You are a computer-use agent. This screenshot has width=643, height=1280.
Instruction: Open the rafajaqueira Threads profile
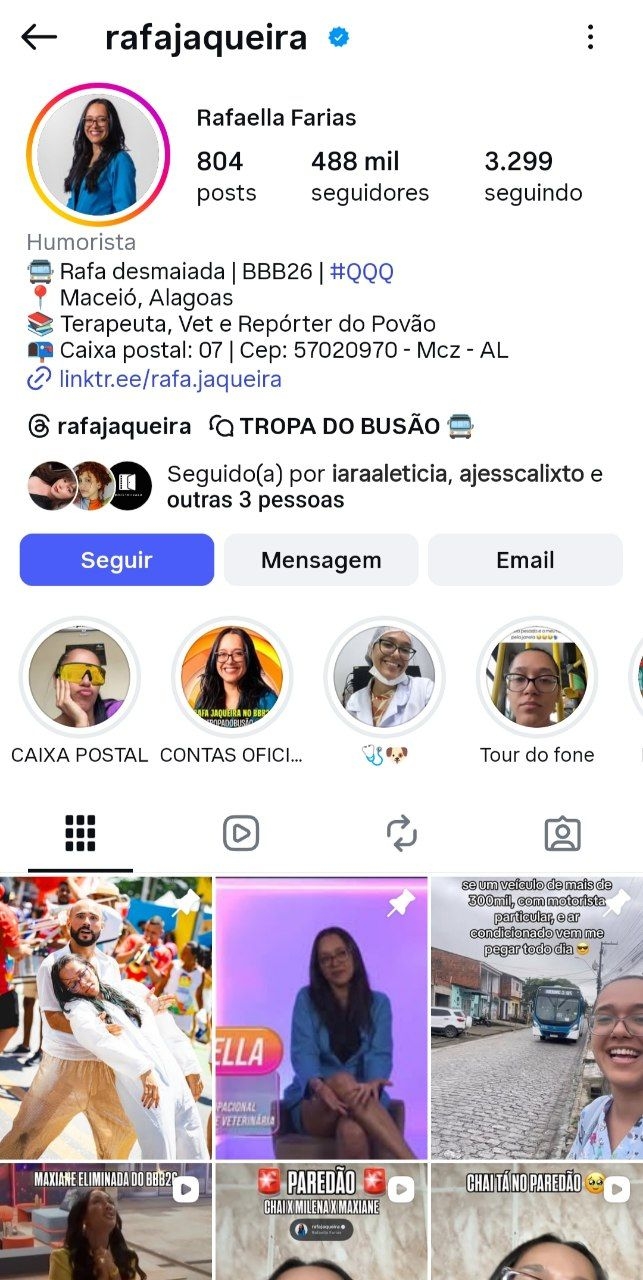coord(110,427)
